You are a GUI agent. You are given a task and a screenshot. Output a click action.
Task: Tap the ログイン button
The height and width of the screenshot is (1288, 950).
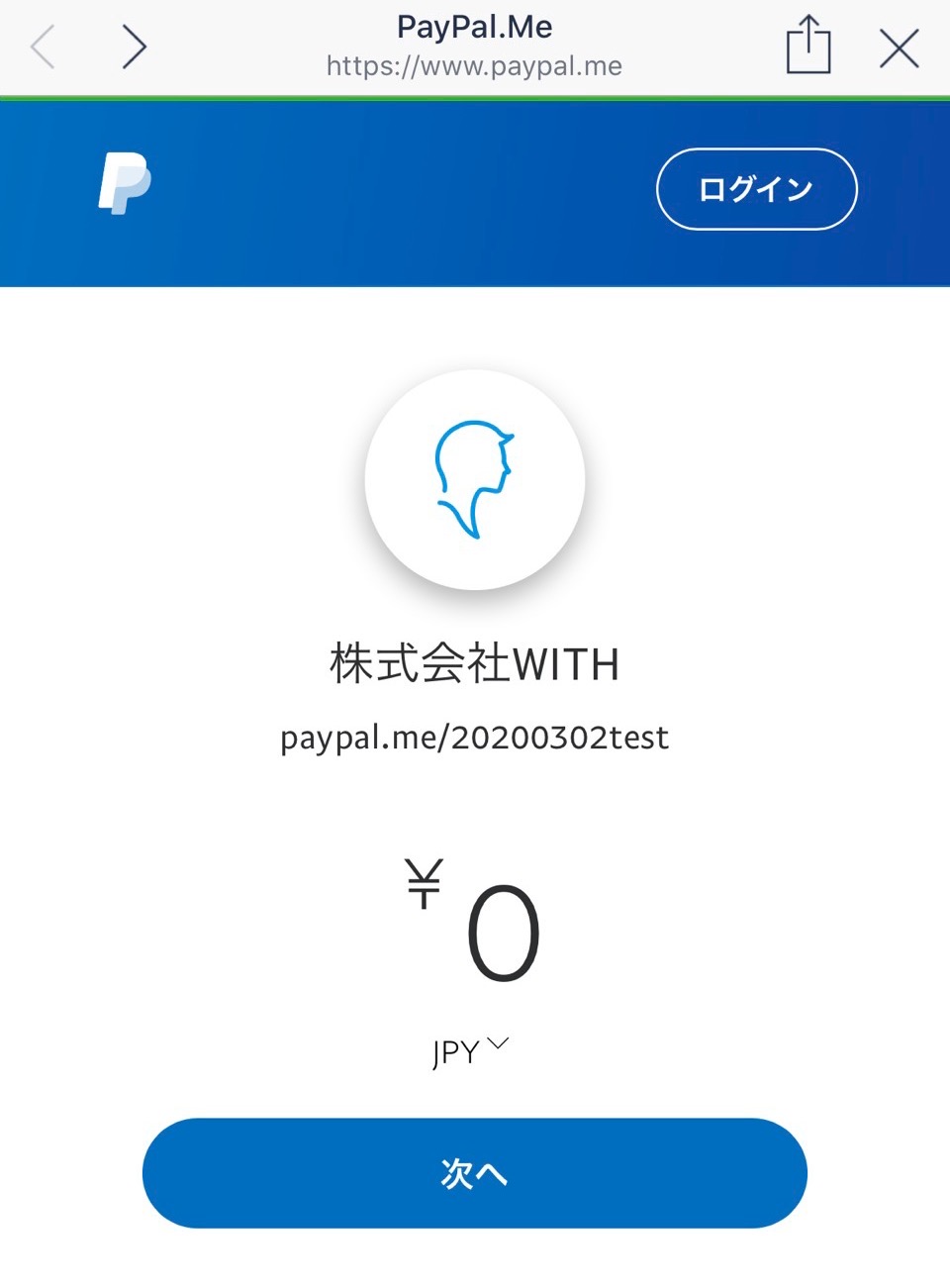[756, 189]
